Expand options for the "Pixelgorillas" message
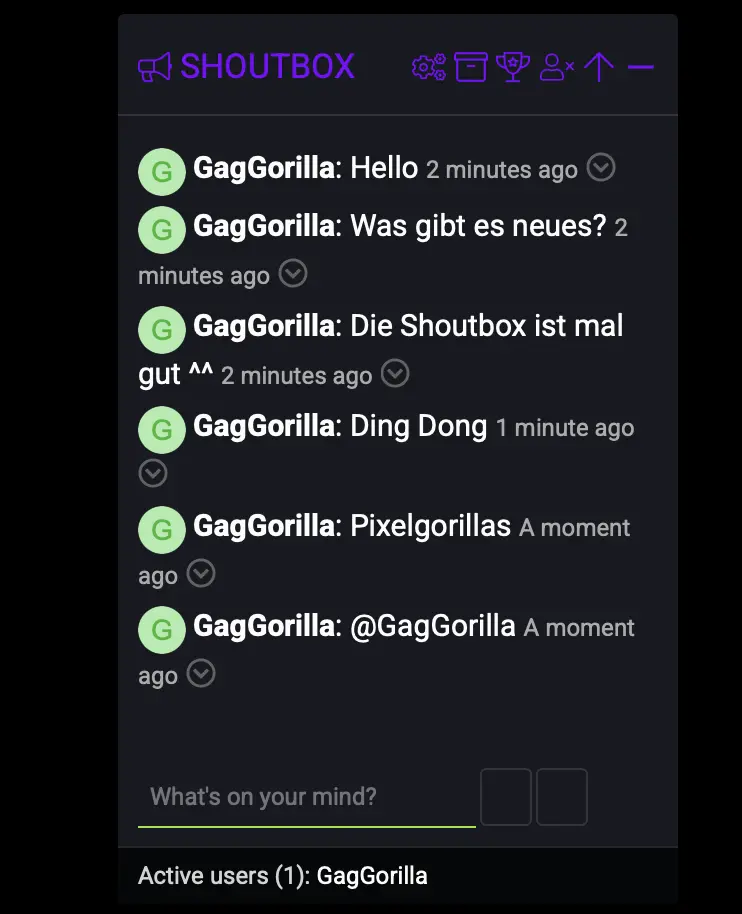The width and height of the screenshot is (742, 914). [202, 573]
